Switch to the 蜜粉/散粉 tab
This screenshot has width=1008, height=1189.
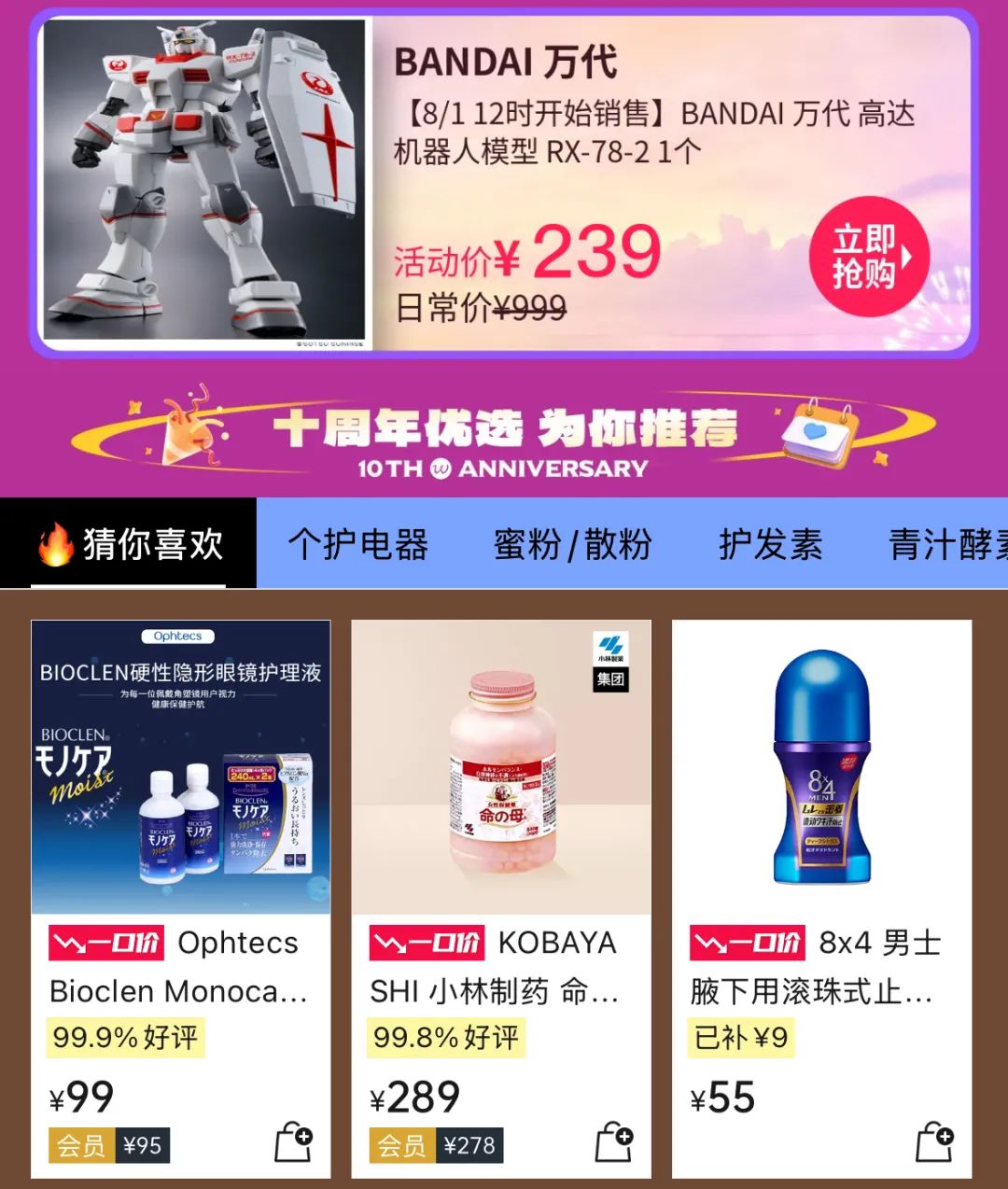click(x=572, y=544)
